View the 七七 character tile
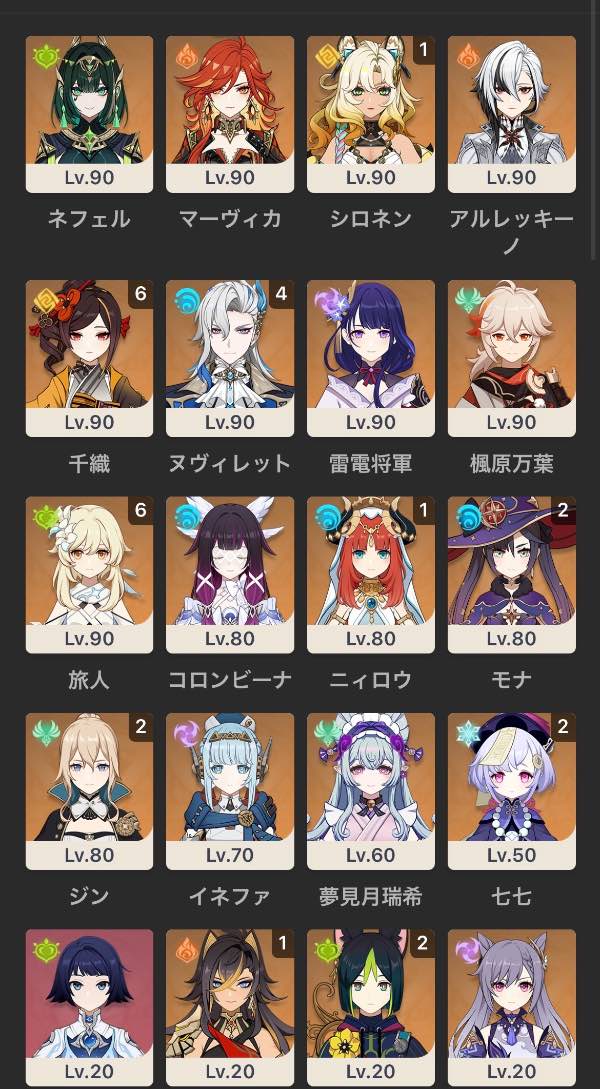The width and height of the screenshot is (600, 1089). pos(512,791)
